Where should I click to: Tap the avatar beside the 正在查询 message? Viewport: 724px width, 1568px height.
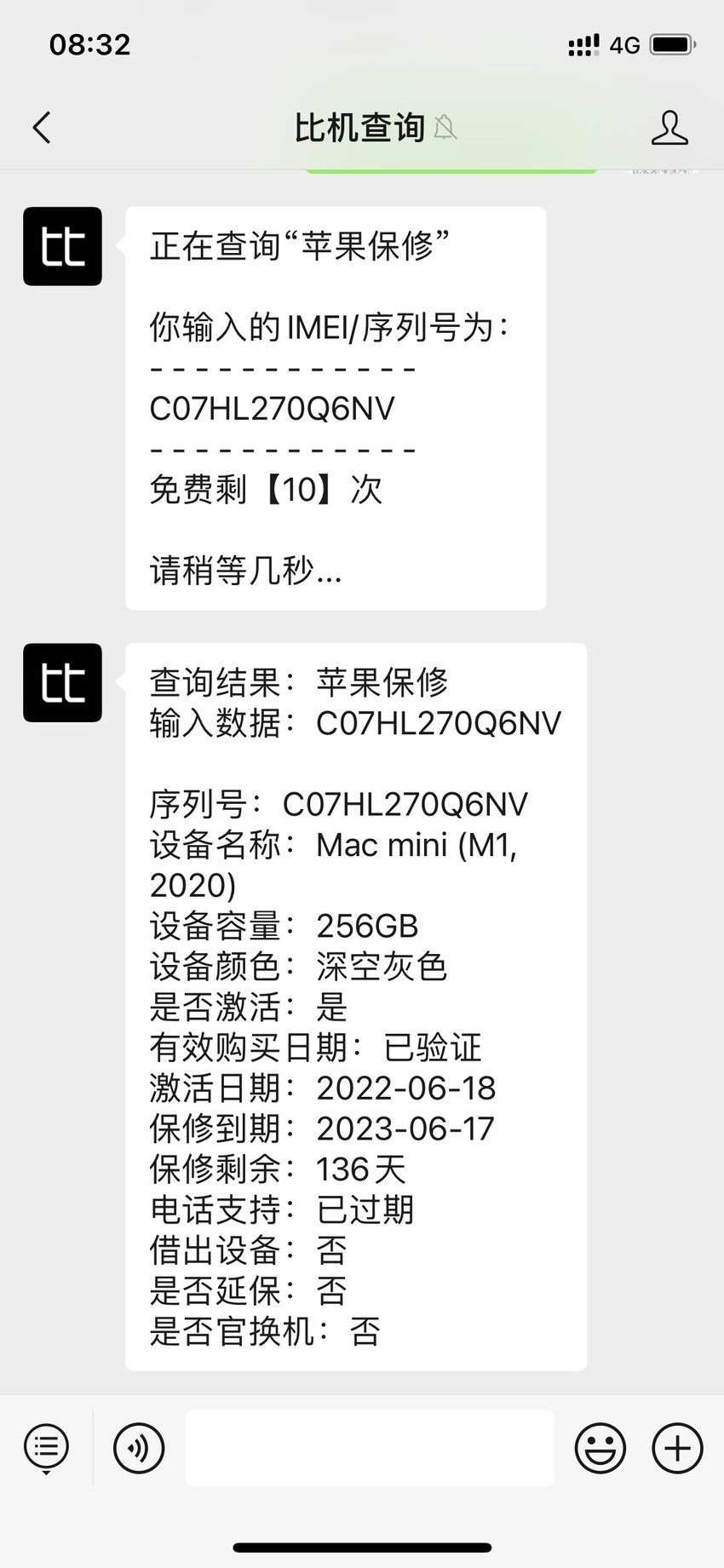[62, 246]
